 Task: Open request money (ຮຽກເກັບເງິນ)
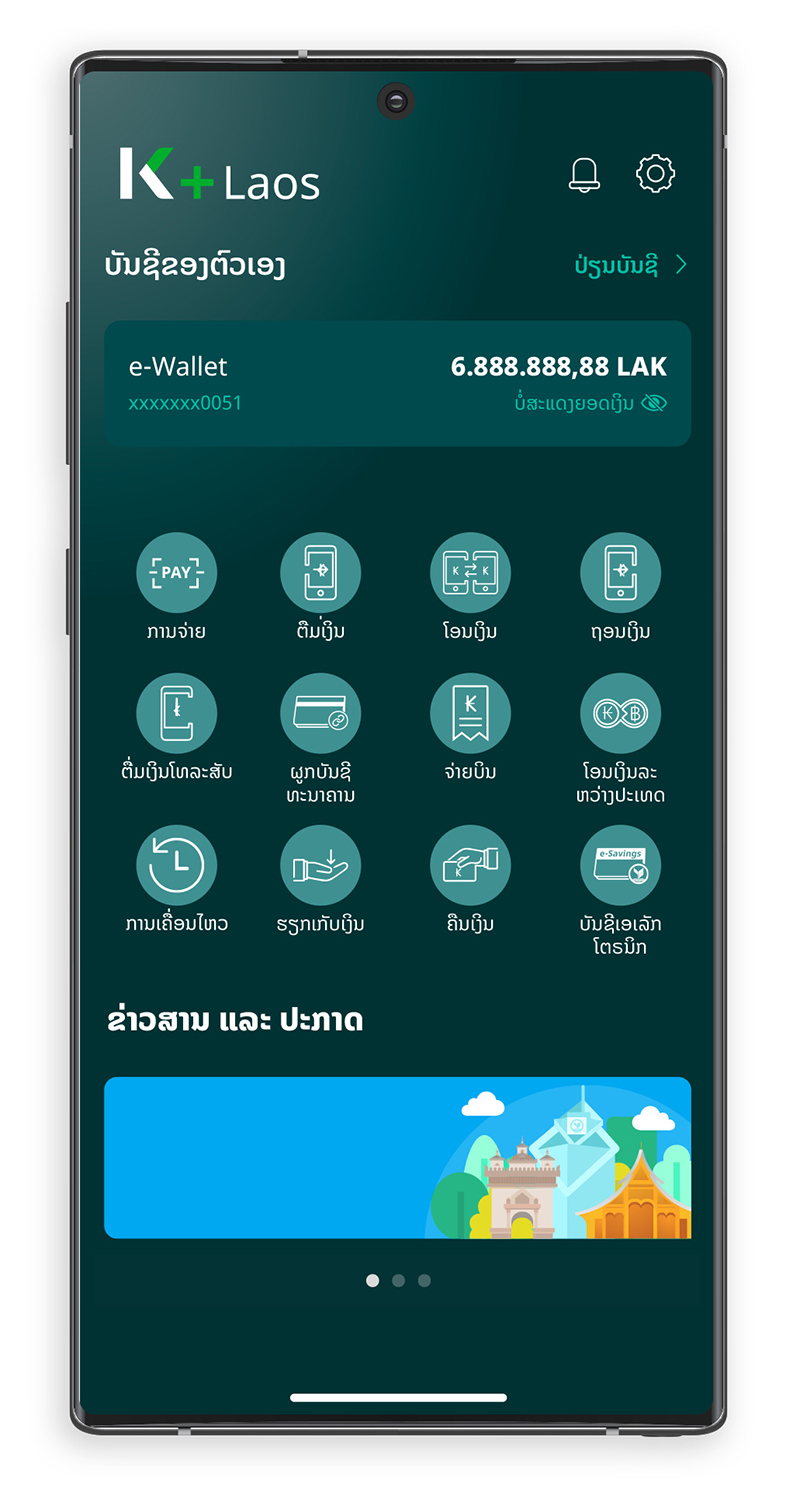(320, 865)
